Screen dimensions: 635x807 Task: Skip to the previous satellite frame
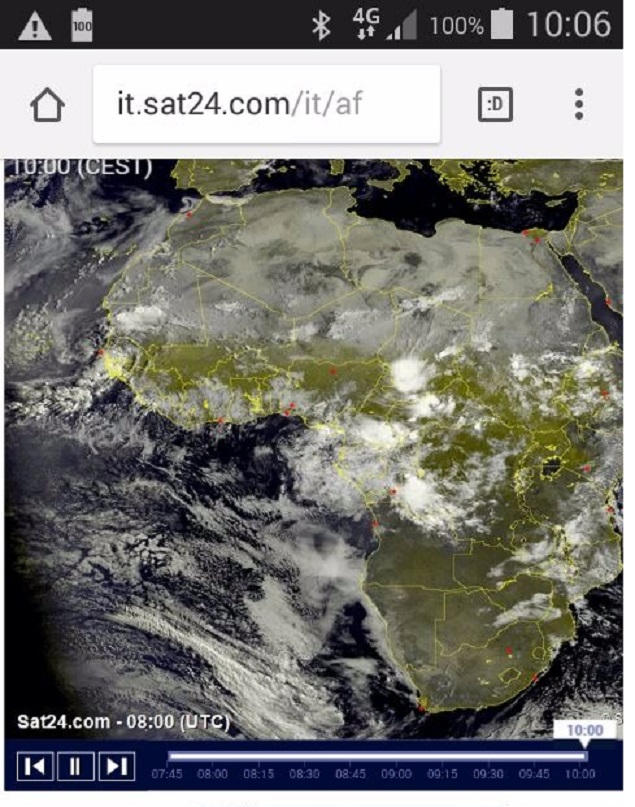pyautogui.click(x=33, y=767)
